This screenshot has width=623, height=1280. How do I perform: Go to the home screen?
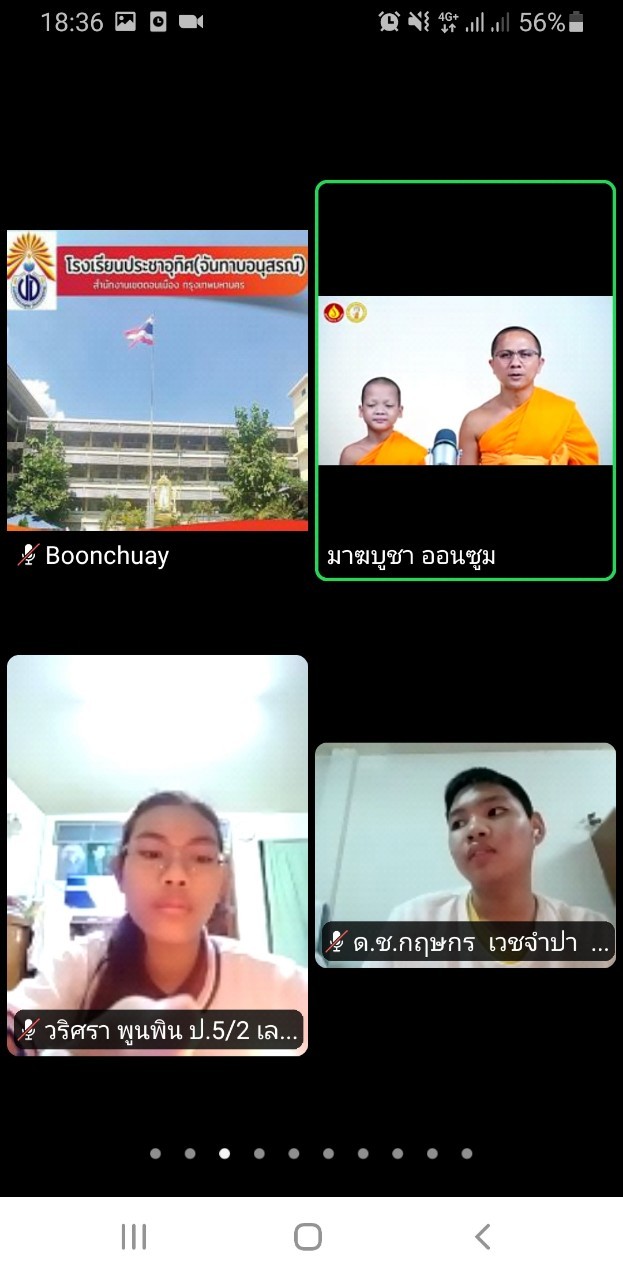[x=308, y=1237]
